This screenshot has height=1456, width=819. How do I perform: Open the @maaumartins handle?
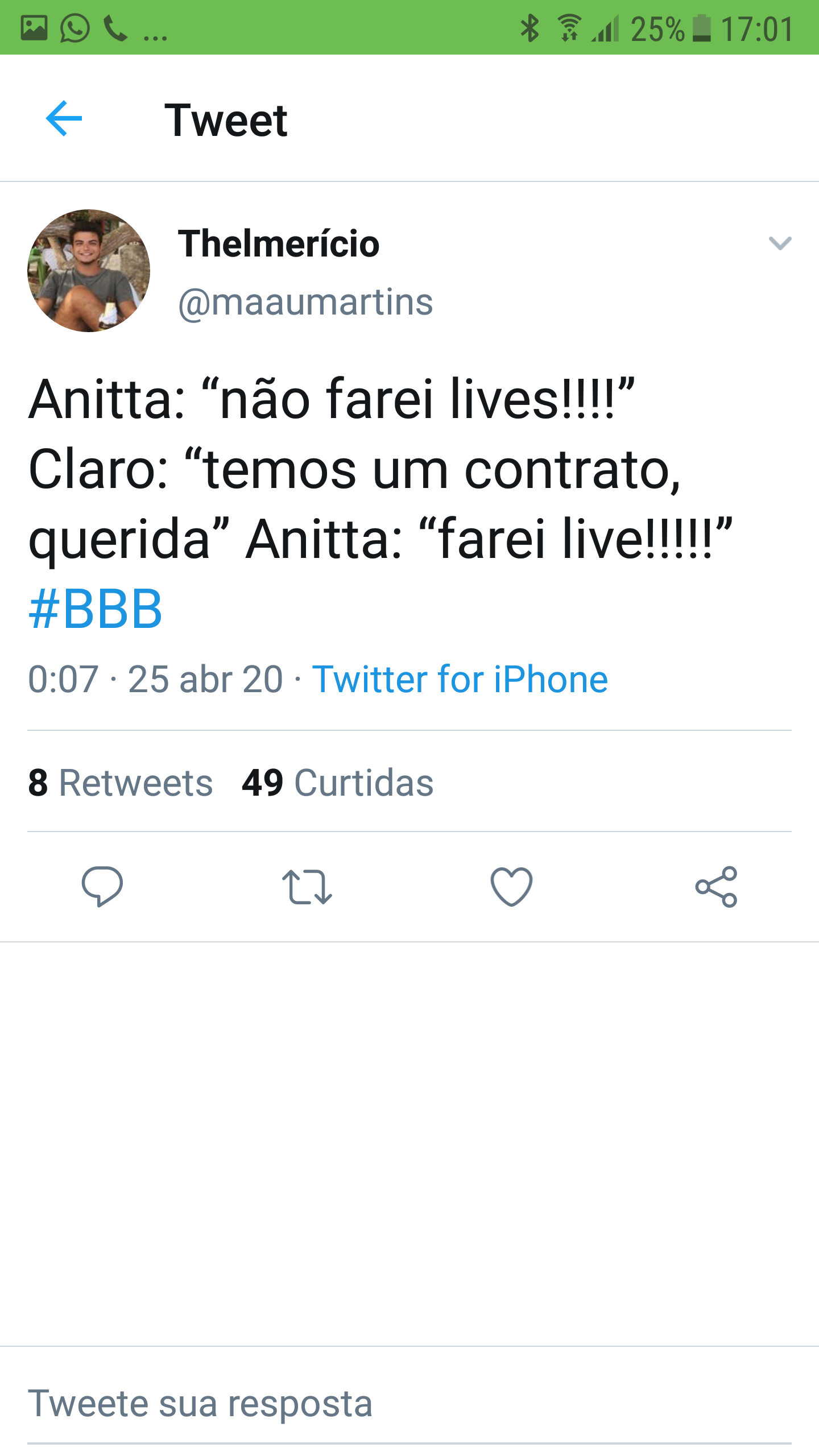tap(306, 302)
